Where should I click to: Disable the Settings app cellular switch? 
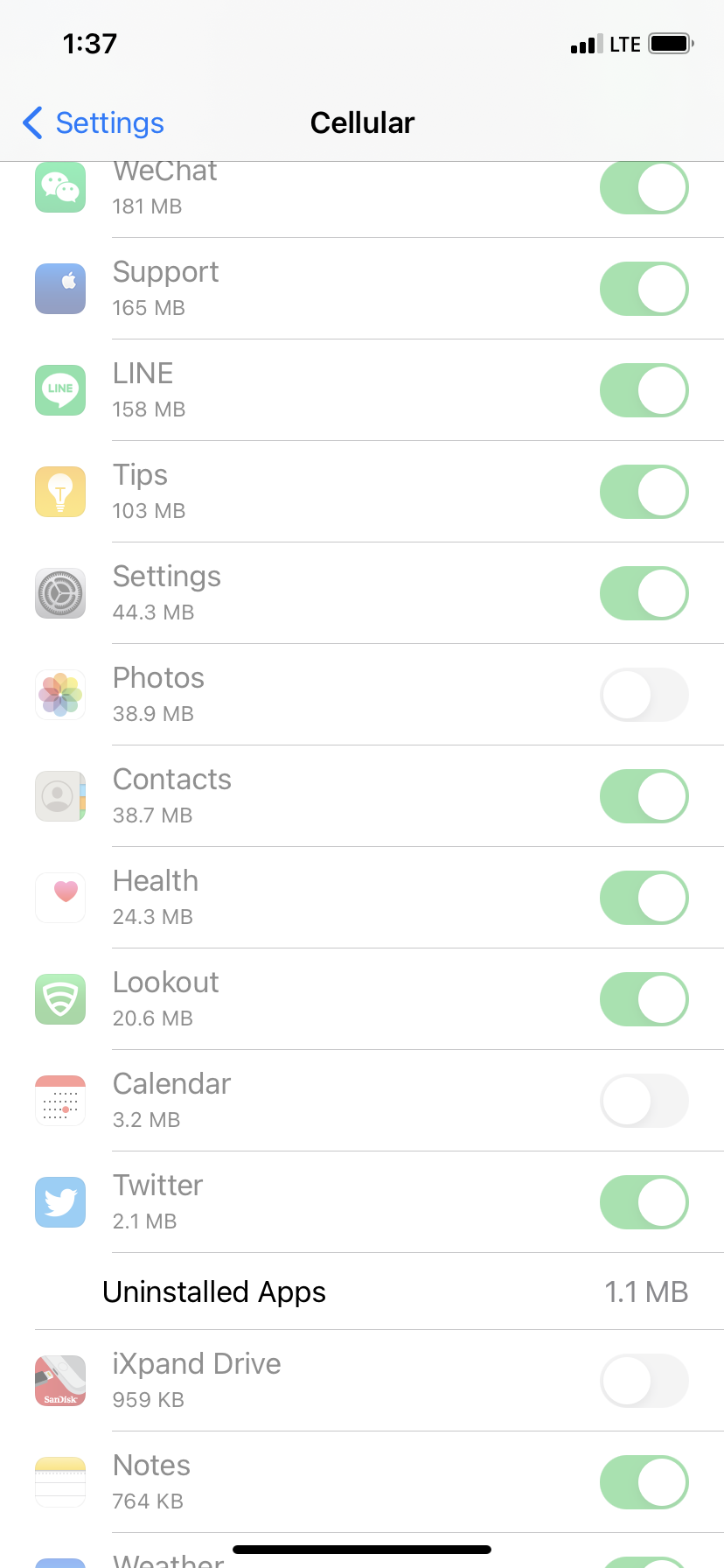(x=644, y=593)
